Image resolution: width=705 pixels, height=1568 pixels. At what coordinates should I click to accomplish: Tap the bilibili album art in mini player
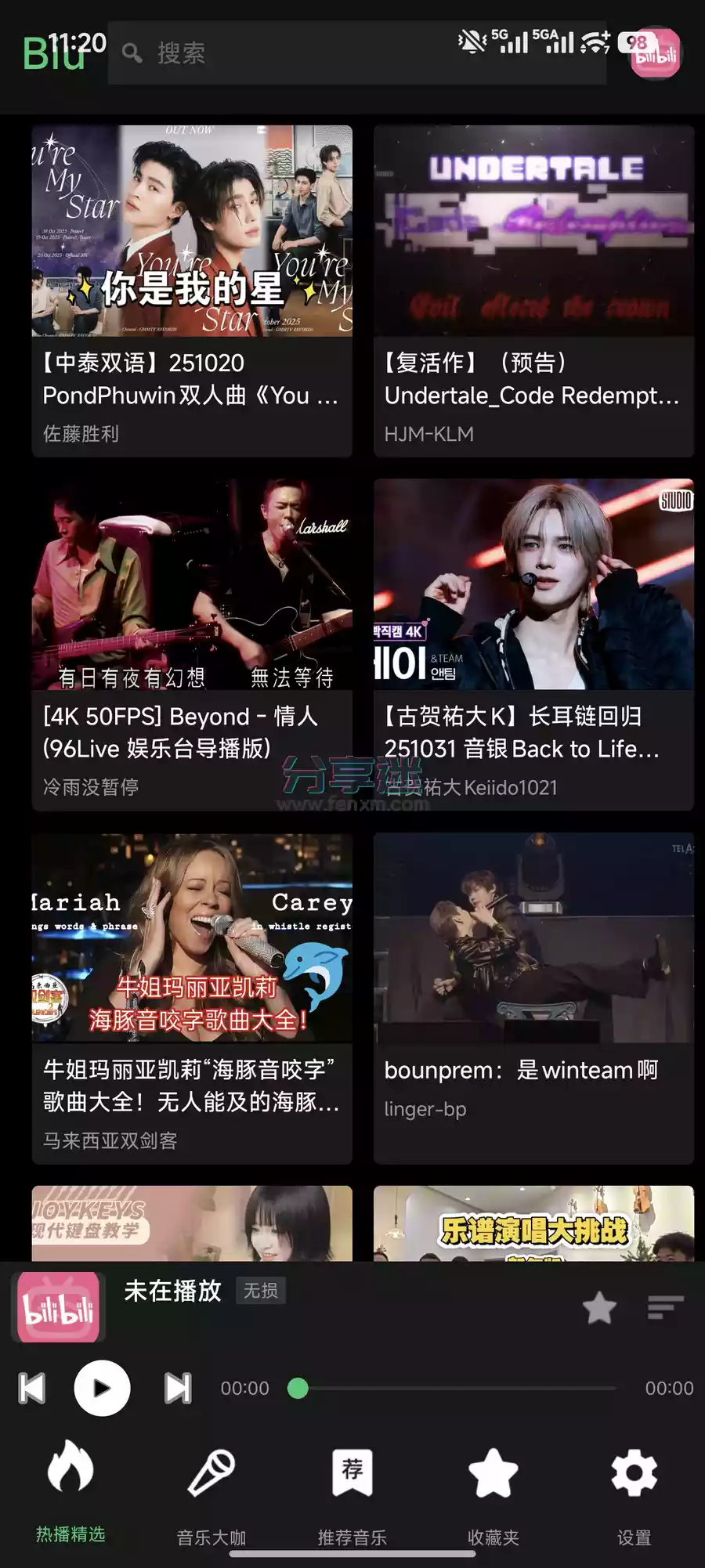[58, 1306]
